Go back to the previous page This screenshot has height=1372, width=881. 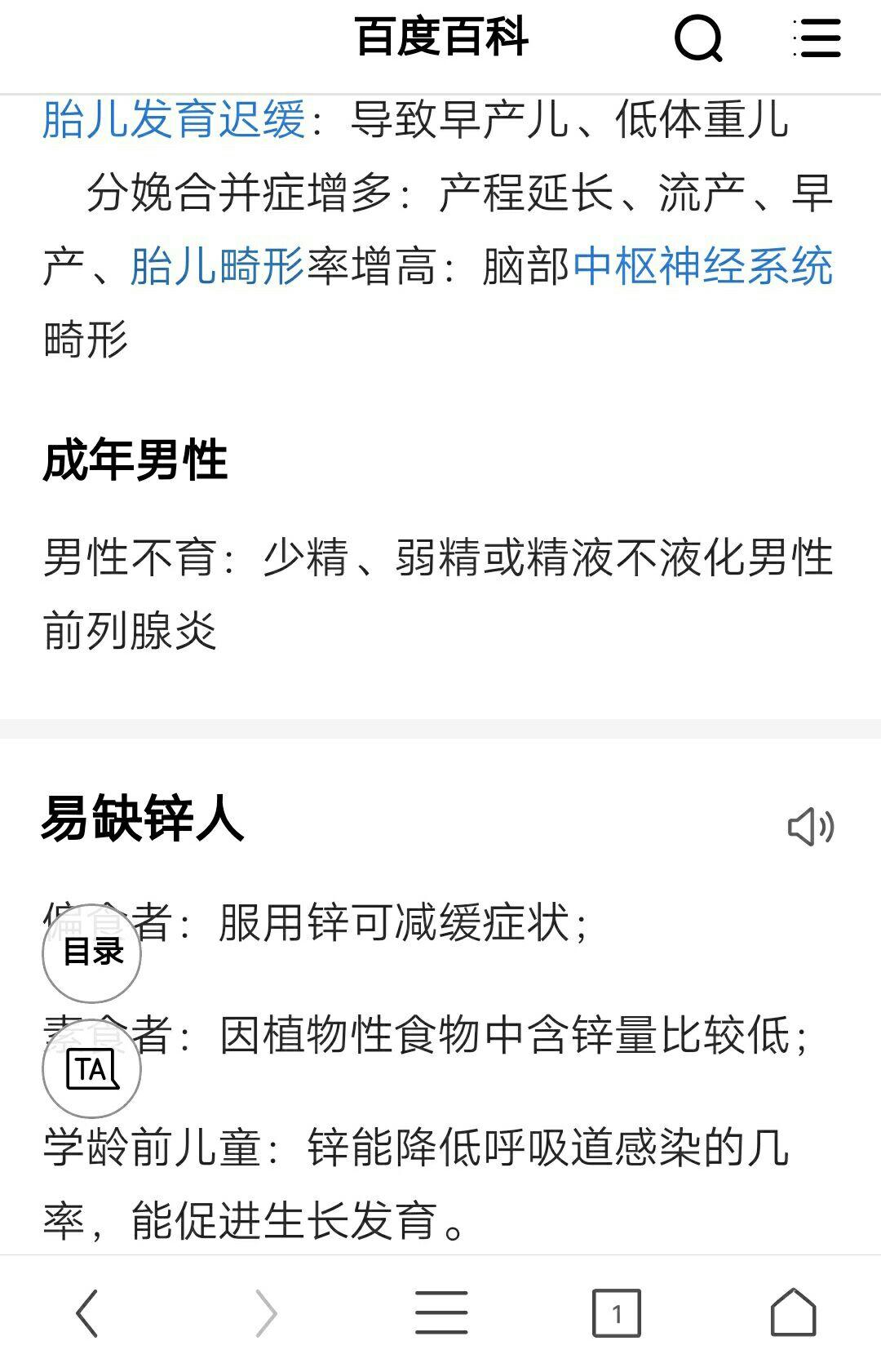(x=87, y=1312)
